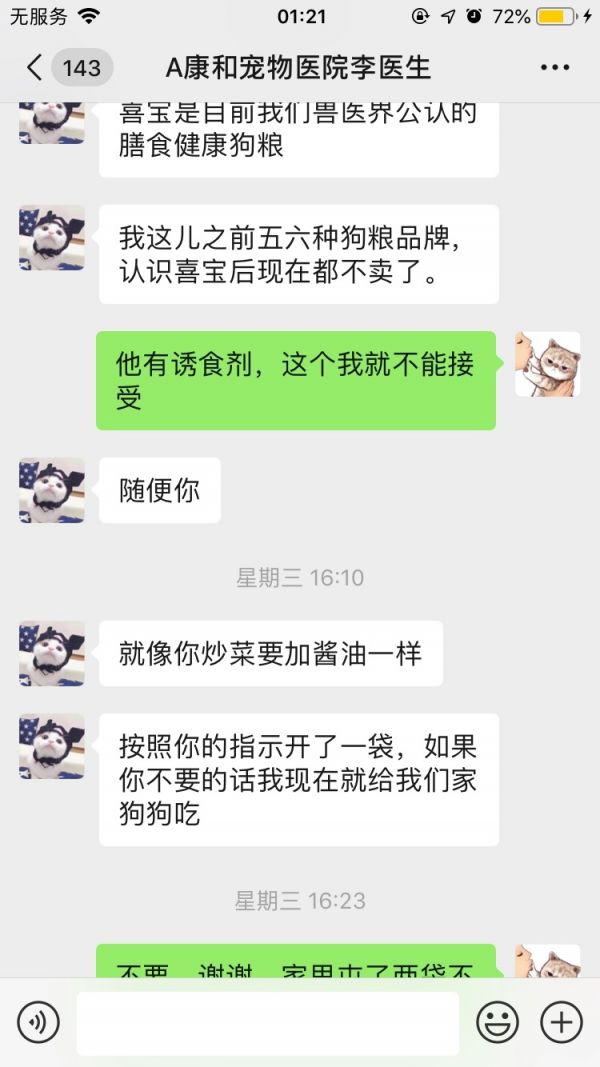Tap the message text input field
The image size is (600, 1067).
point(267,1022)
